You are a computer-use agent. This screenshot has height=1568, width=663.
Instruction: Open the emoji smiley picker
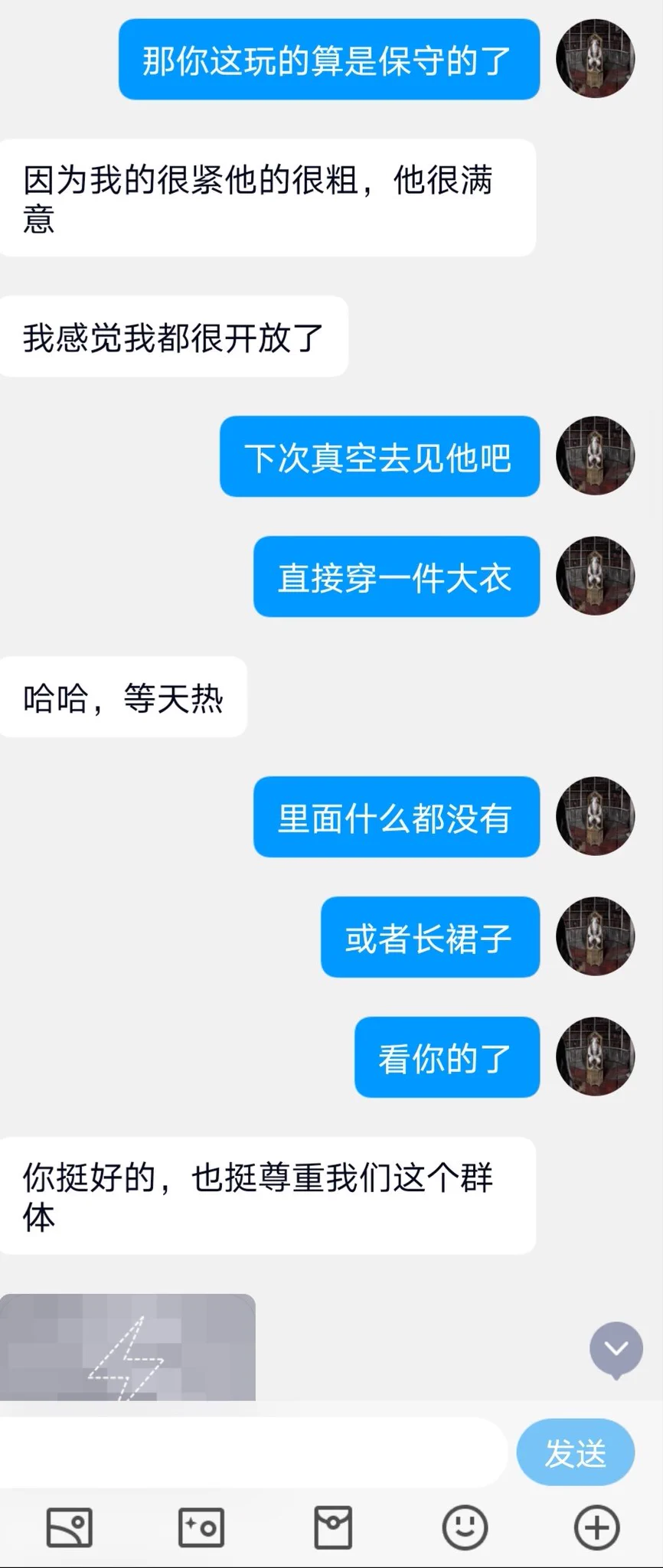(x=465, y=1528)
